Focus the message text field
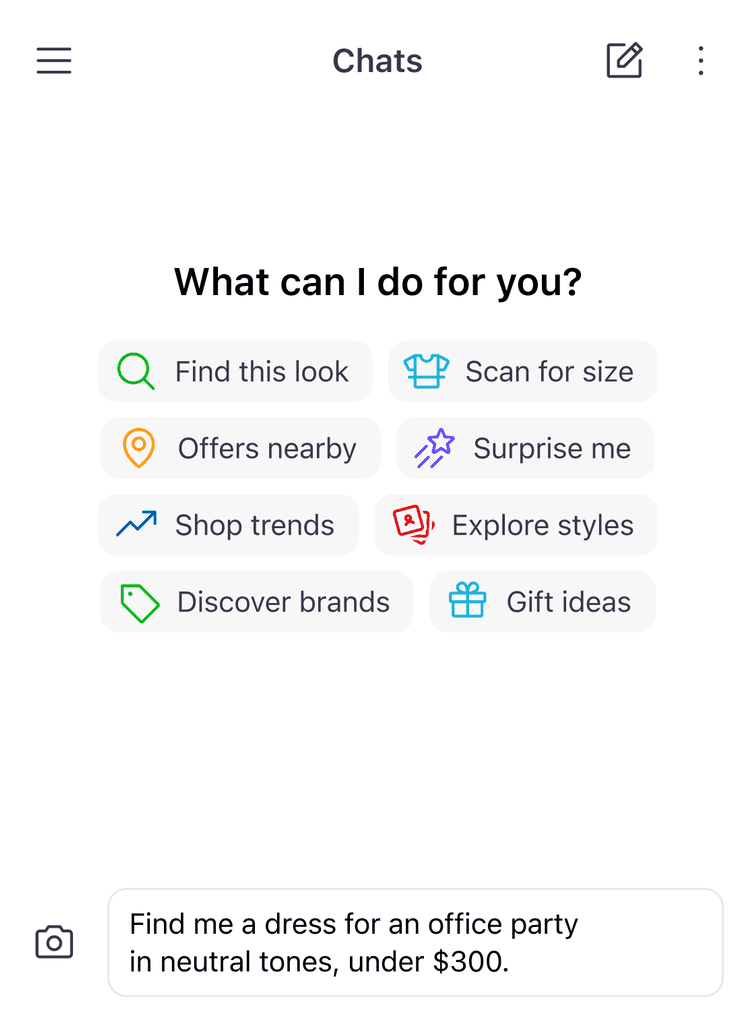Viewport: 755px width, 1024px height. click(415, 942)
